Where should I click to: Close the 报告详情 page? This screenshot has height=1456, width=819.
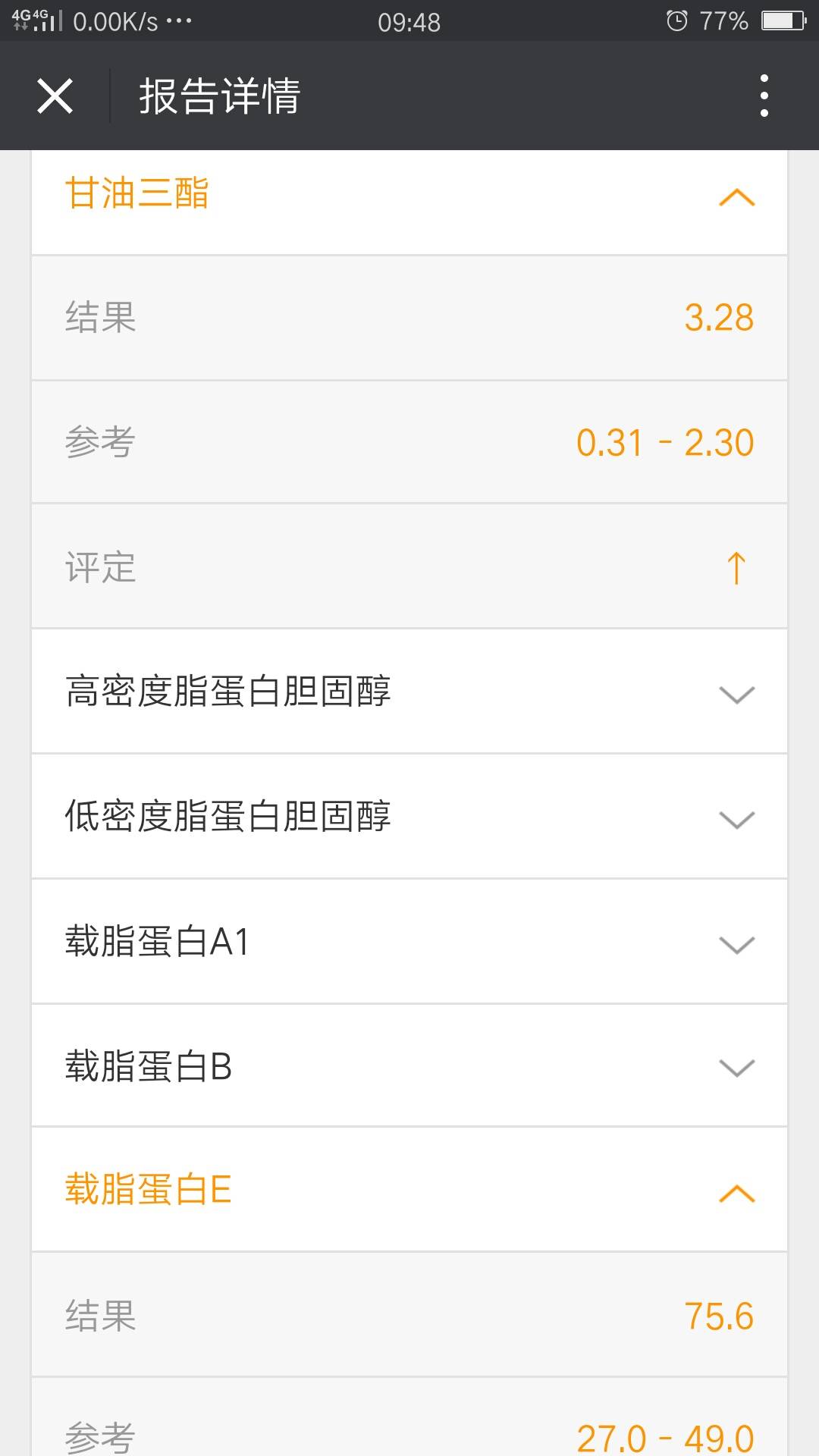[55, 96]
